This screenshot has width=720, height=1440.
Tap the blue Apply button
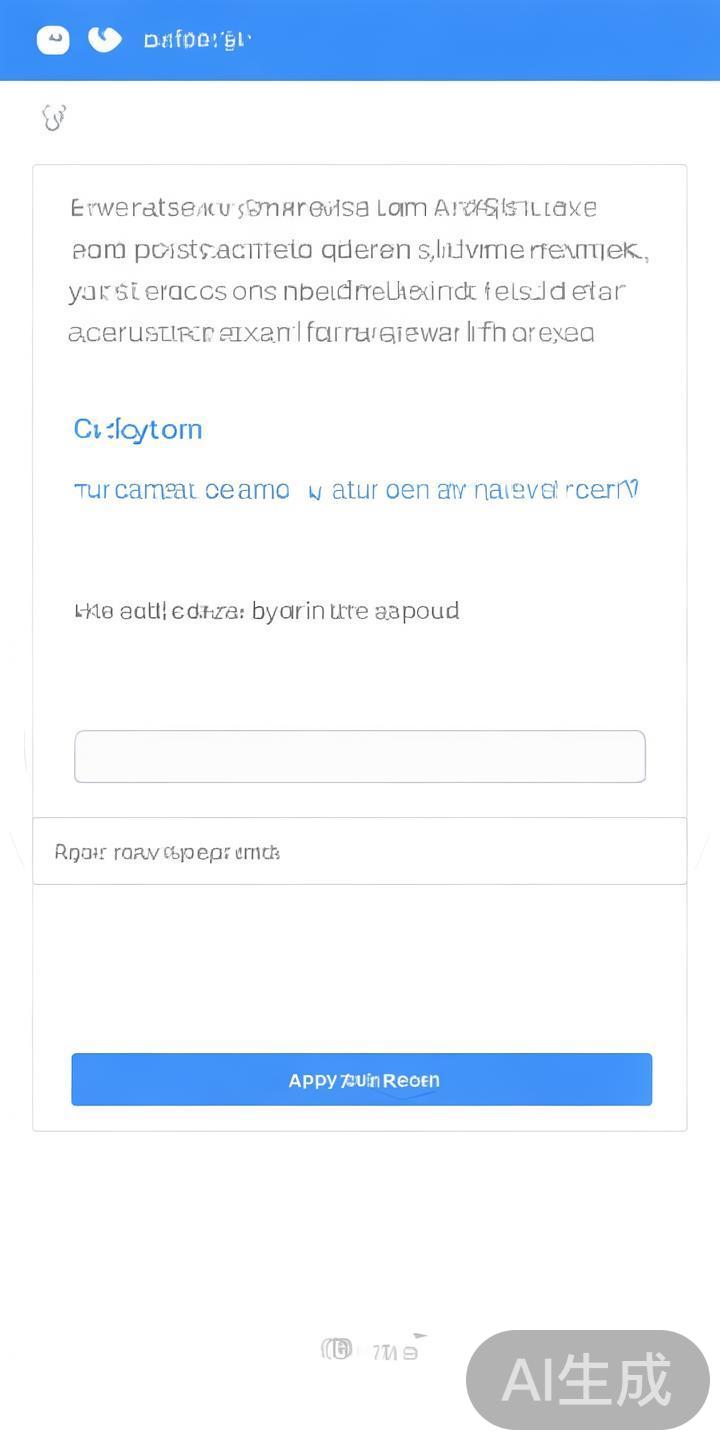click(361, 1079)
